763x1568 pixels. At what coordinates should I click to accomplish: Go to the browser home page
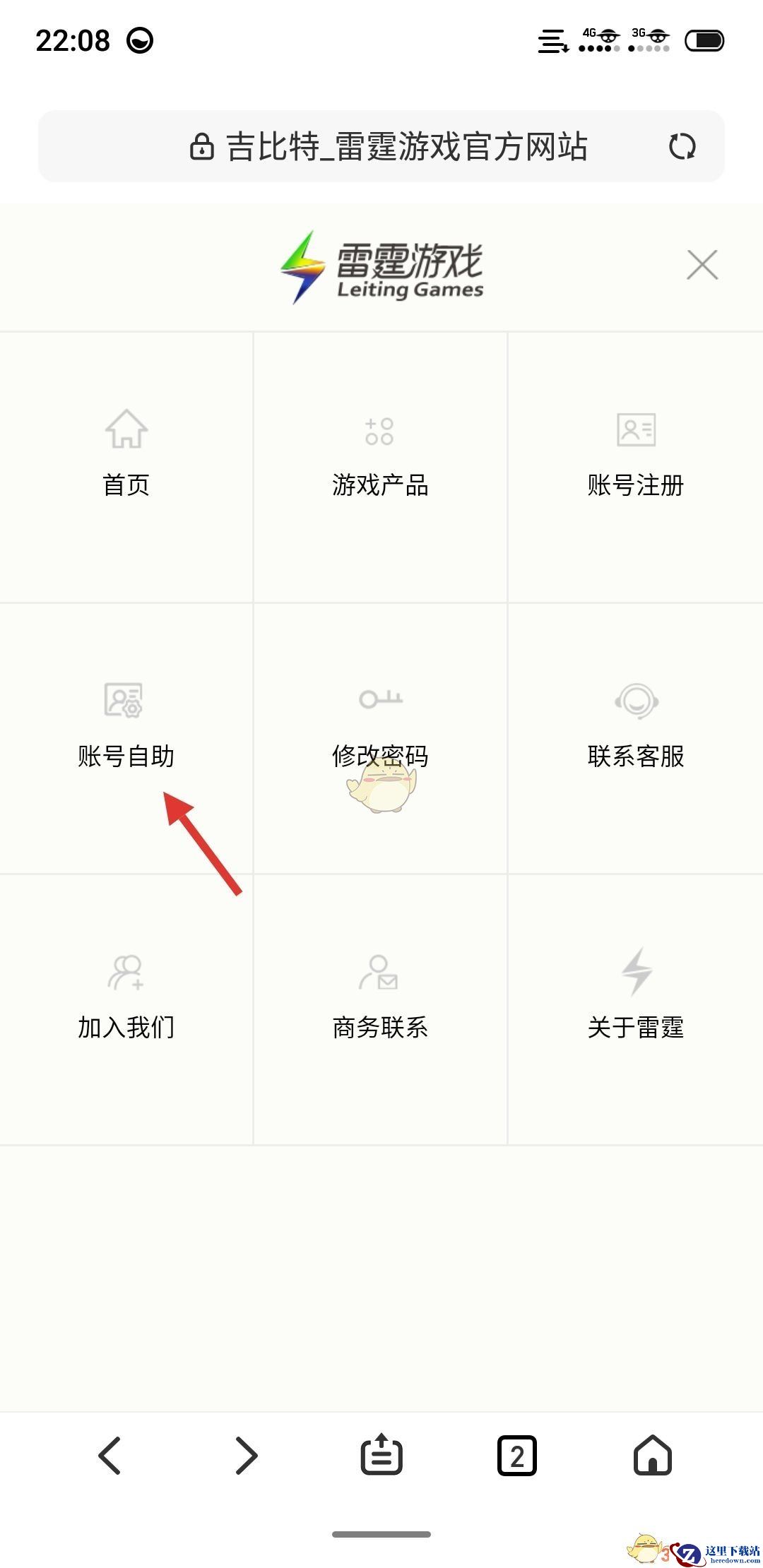[x=653, y=1456]
